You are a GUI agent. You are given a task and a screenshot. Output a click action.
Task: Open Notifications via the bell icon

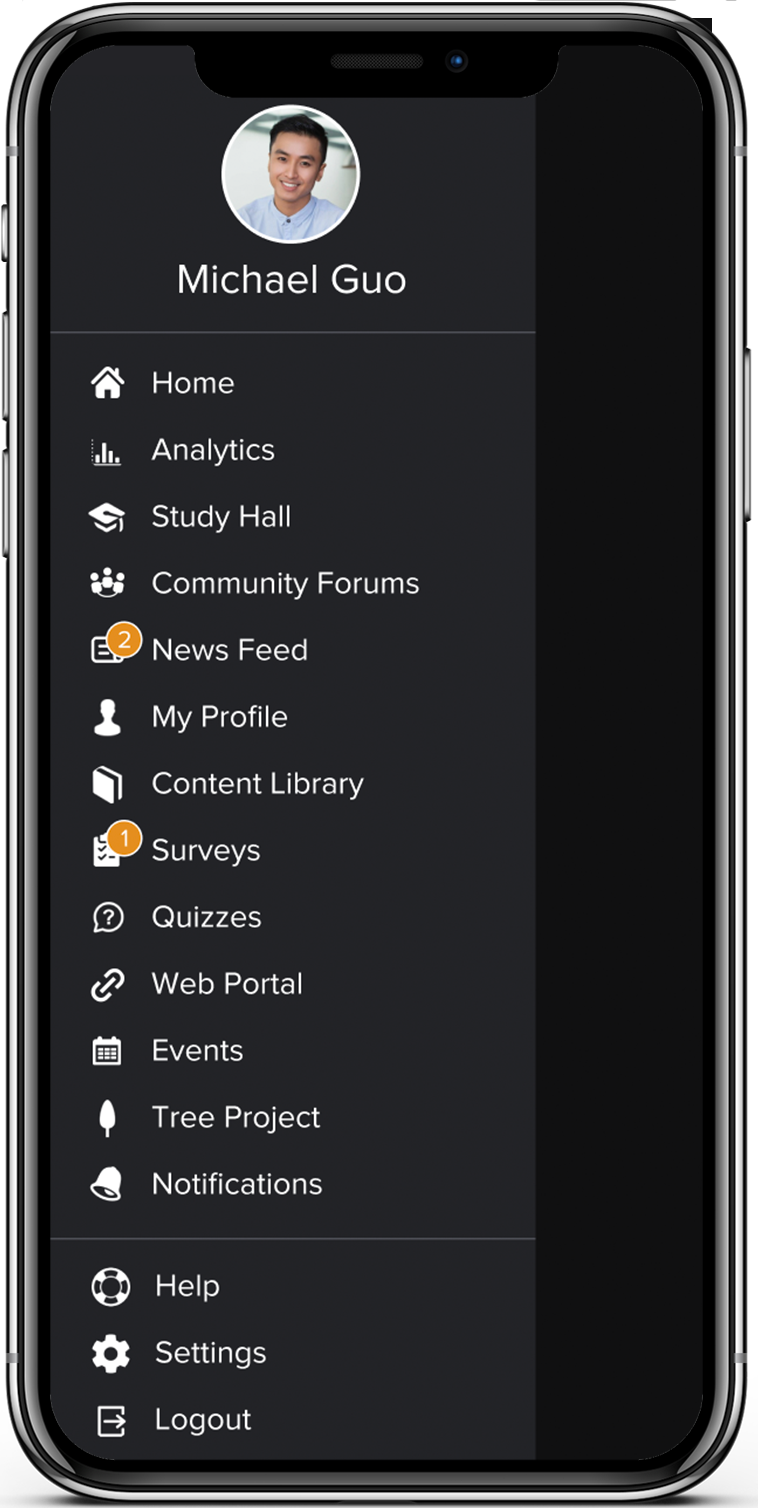click(110, 1184)
